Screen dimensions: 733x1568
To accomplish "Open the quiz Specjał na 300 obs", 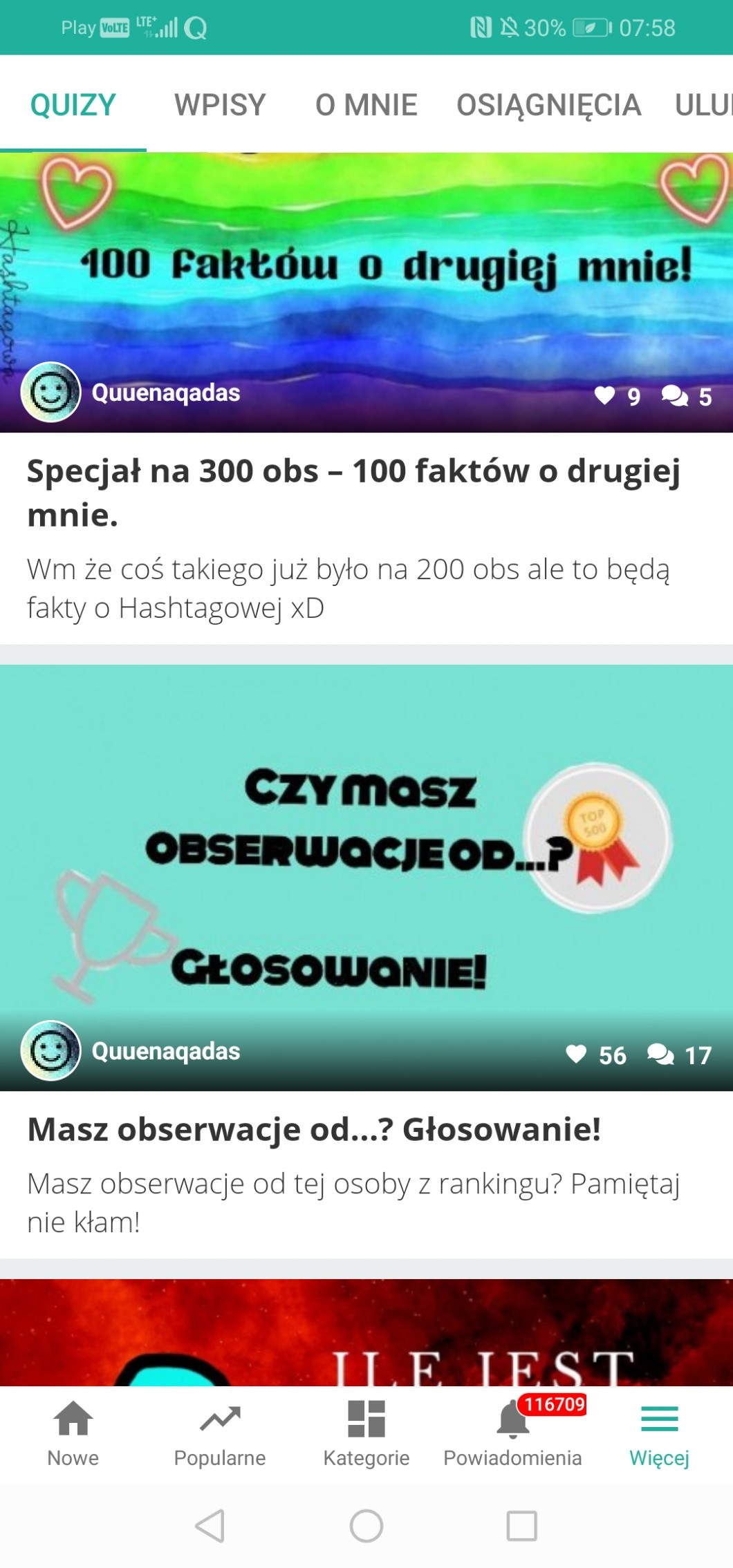I will [353, 491].
